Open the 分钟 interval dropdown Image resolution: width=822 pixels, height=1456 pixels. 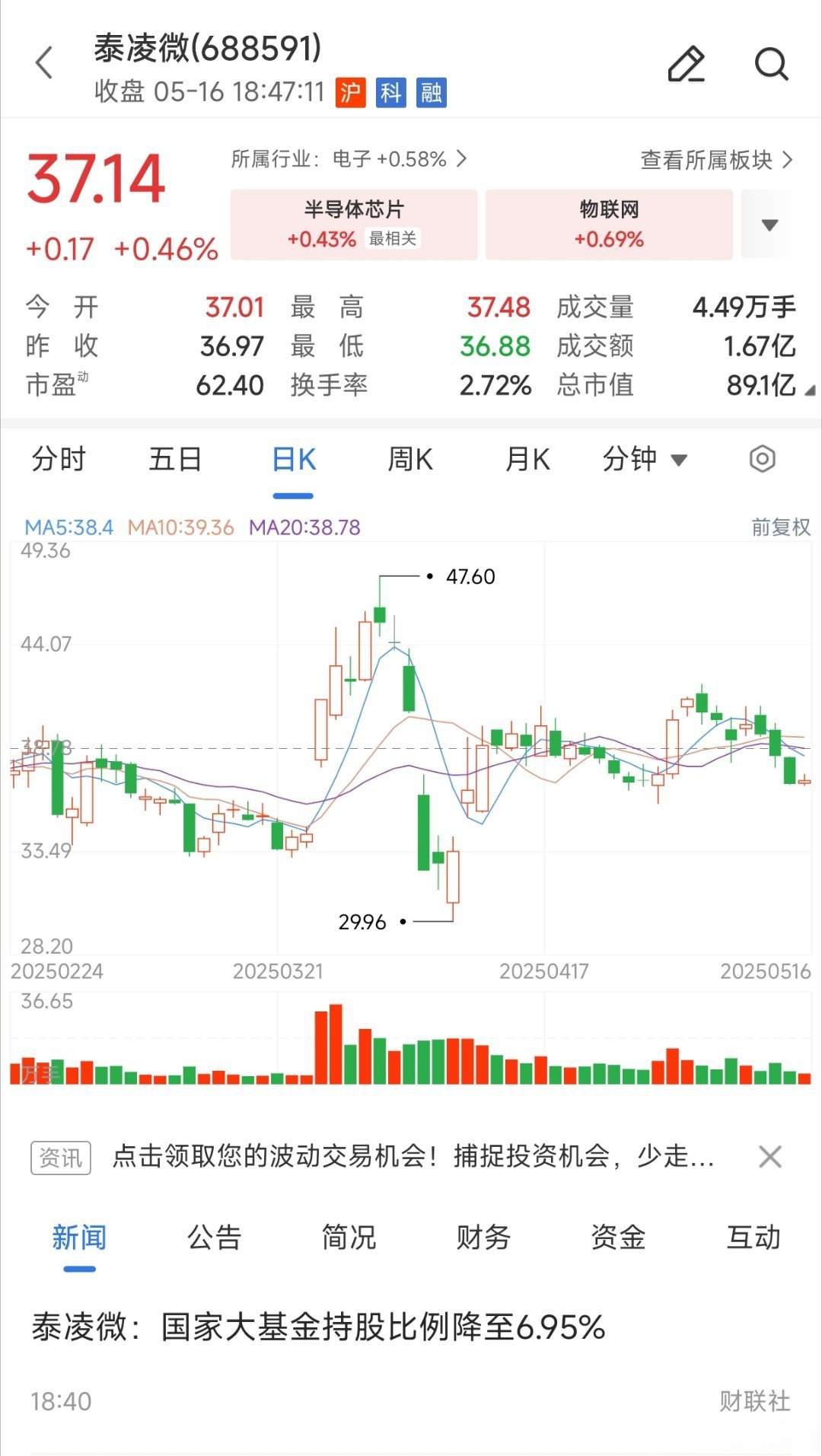coord(644,460)
